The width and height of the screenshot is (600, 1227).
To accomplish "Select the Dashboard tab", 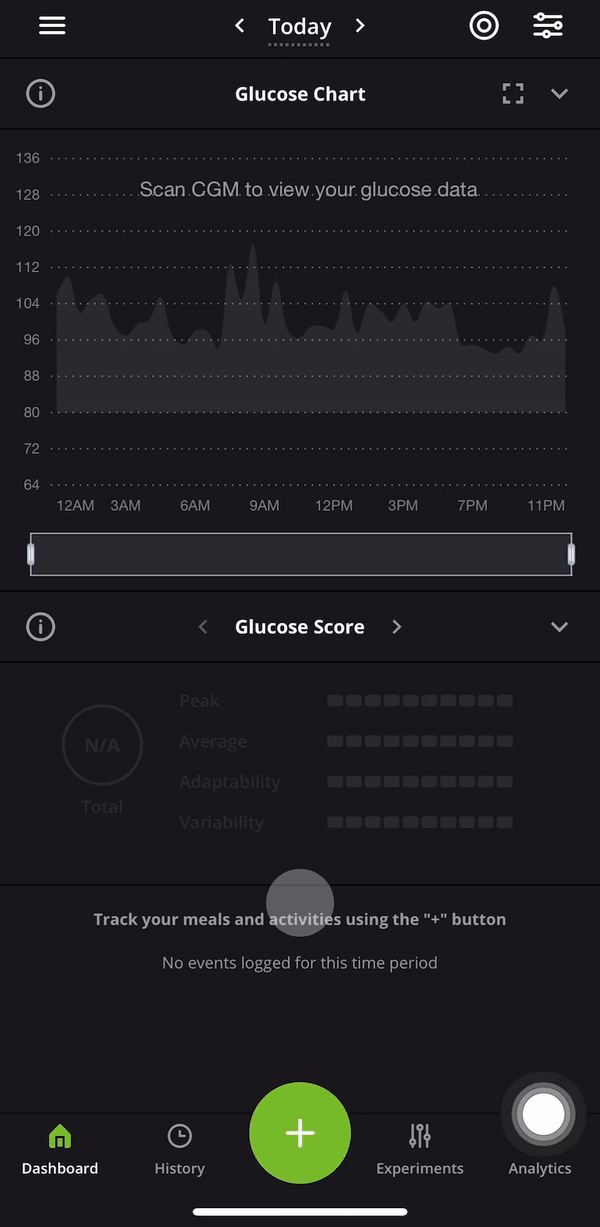I will point(60,1150).
